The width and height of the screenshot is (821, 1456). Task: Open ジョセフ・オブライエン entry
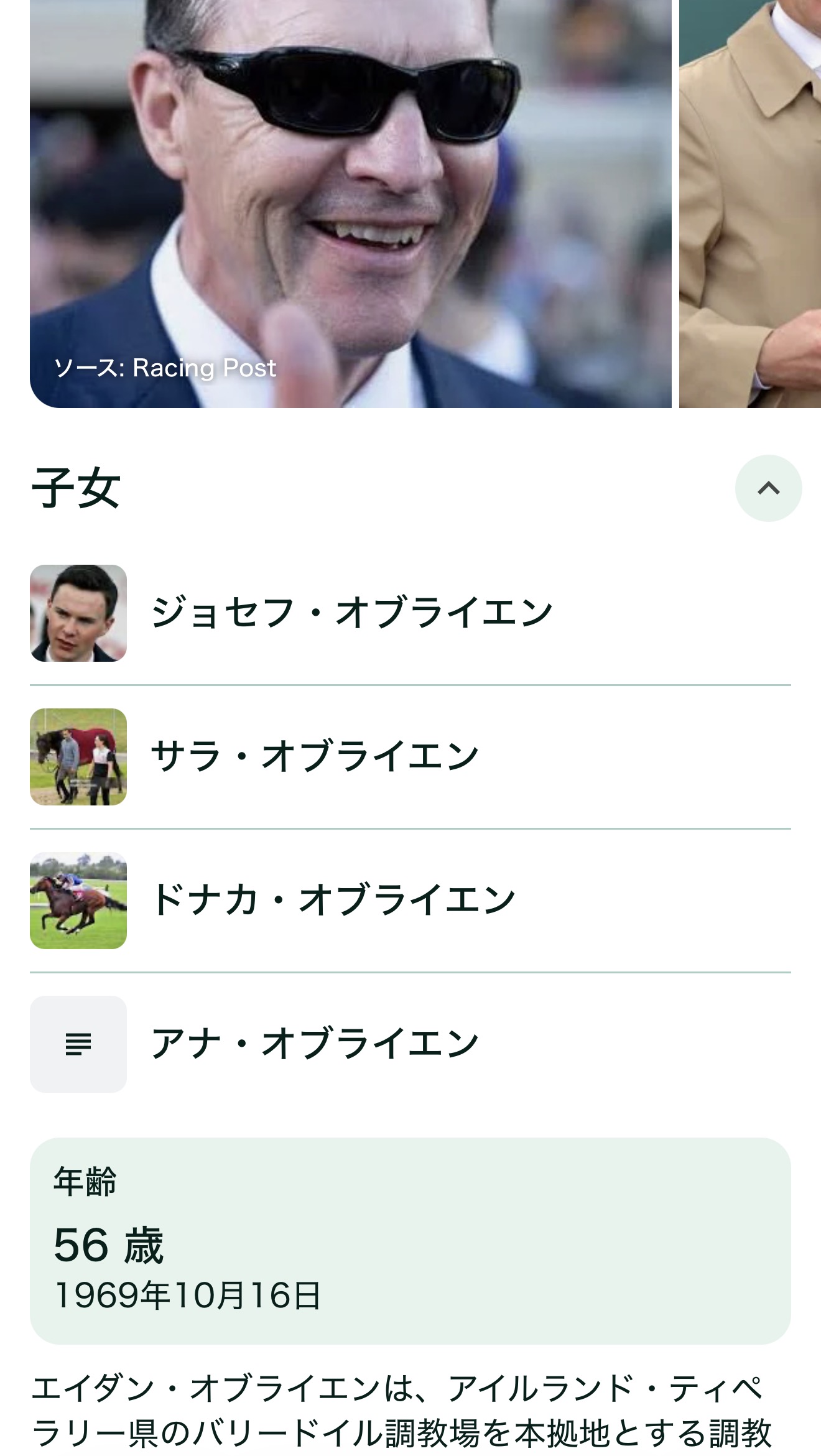click(x=351, y=613)
